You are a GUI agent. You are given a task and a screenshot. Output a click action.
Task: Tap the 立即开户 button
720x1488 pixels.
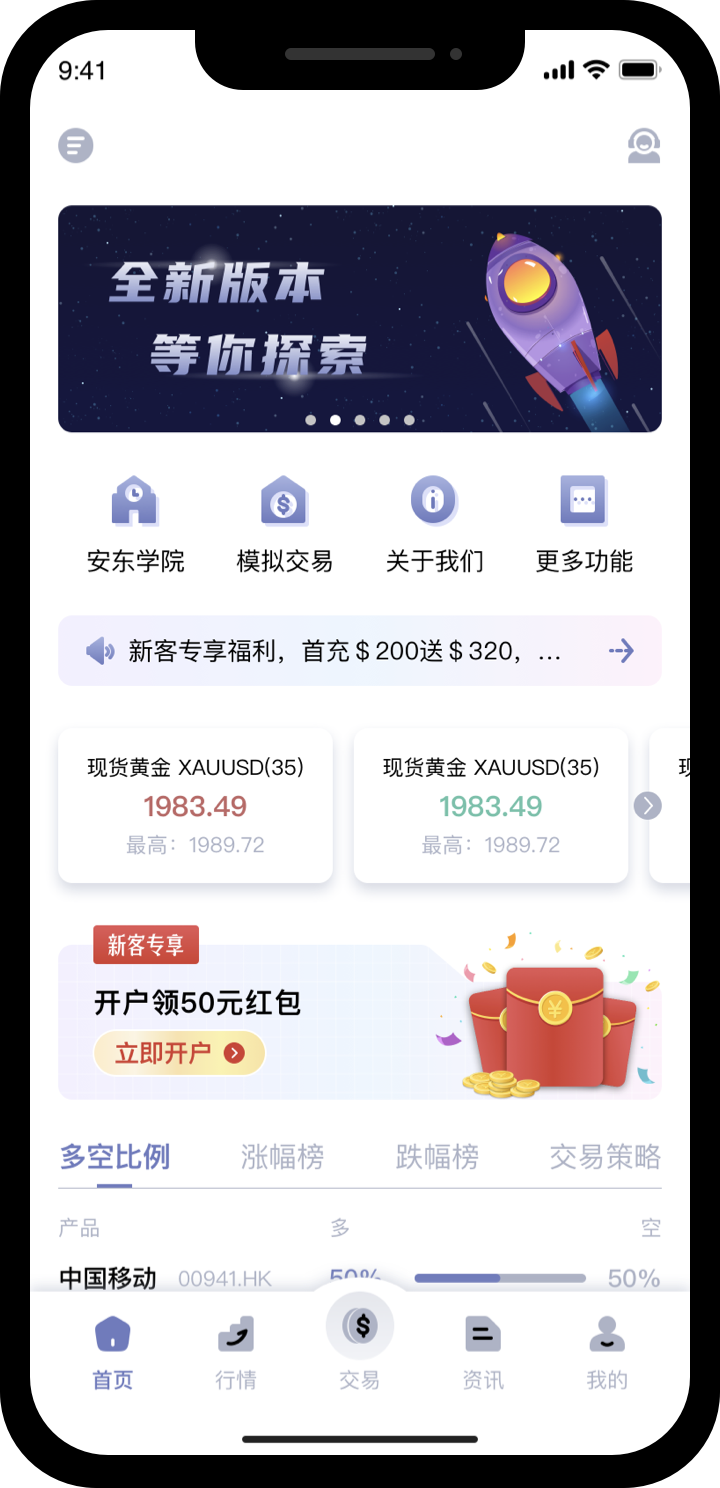click(180, 1053)
